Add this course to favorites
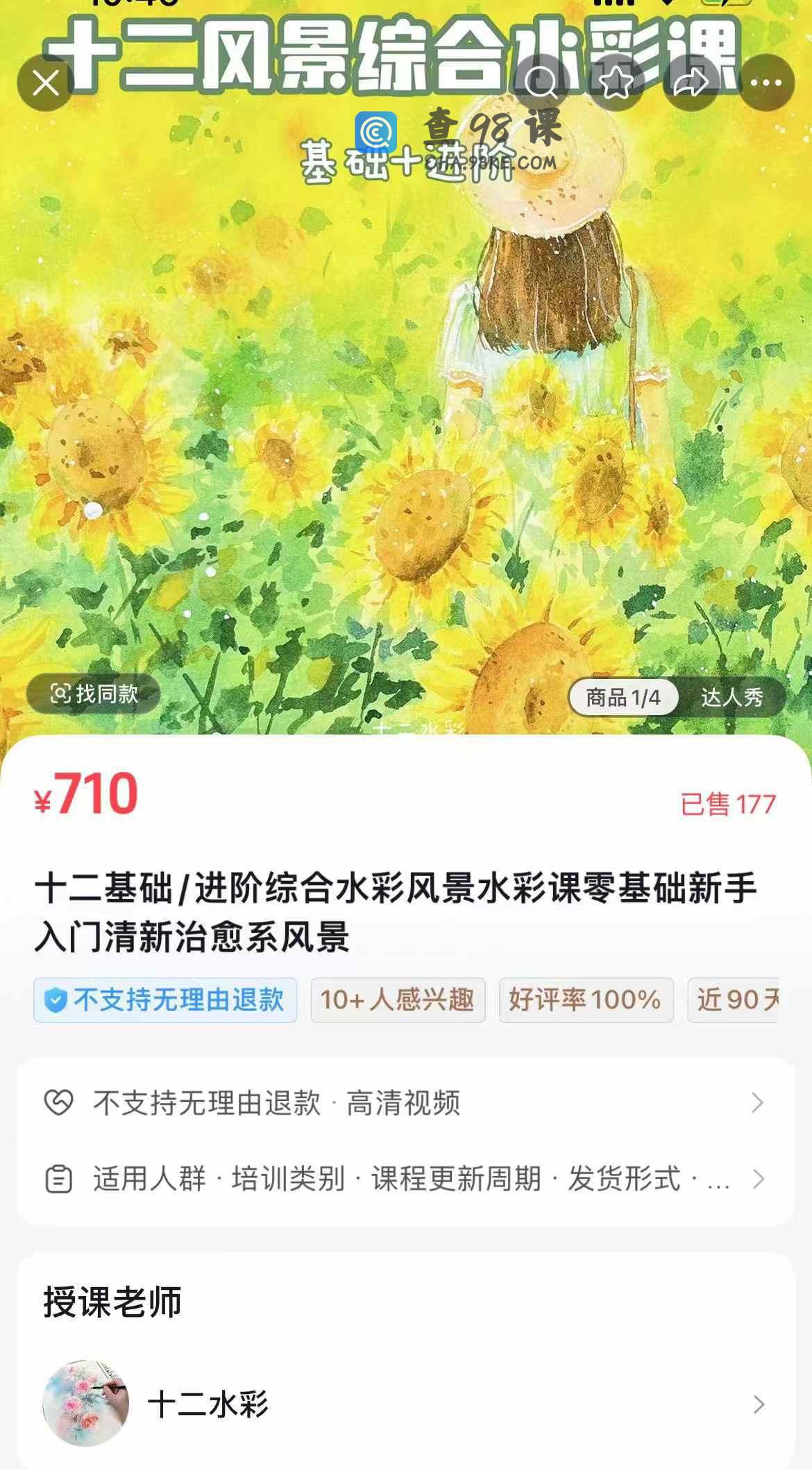Viewport: 812px width, 1469px height. [616, 83]
